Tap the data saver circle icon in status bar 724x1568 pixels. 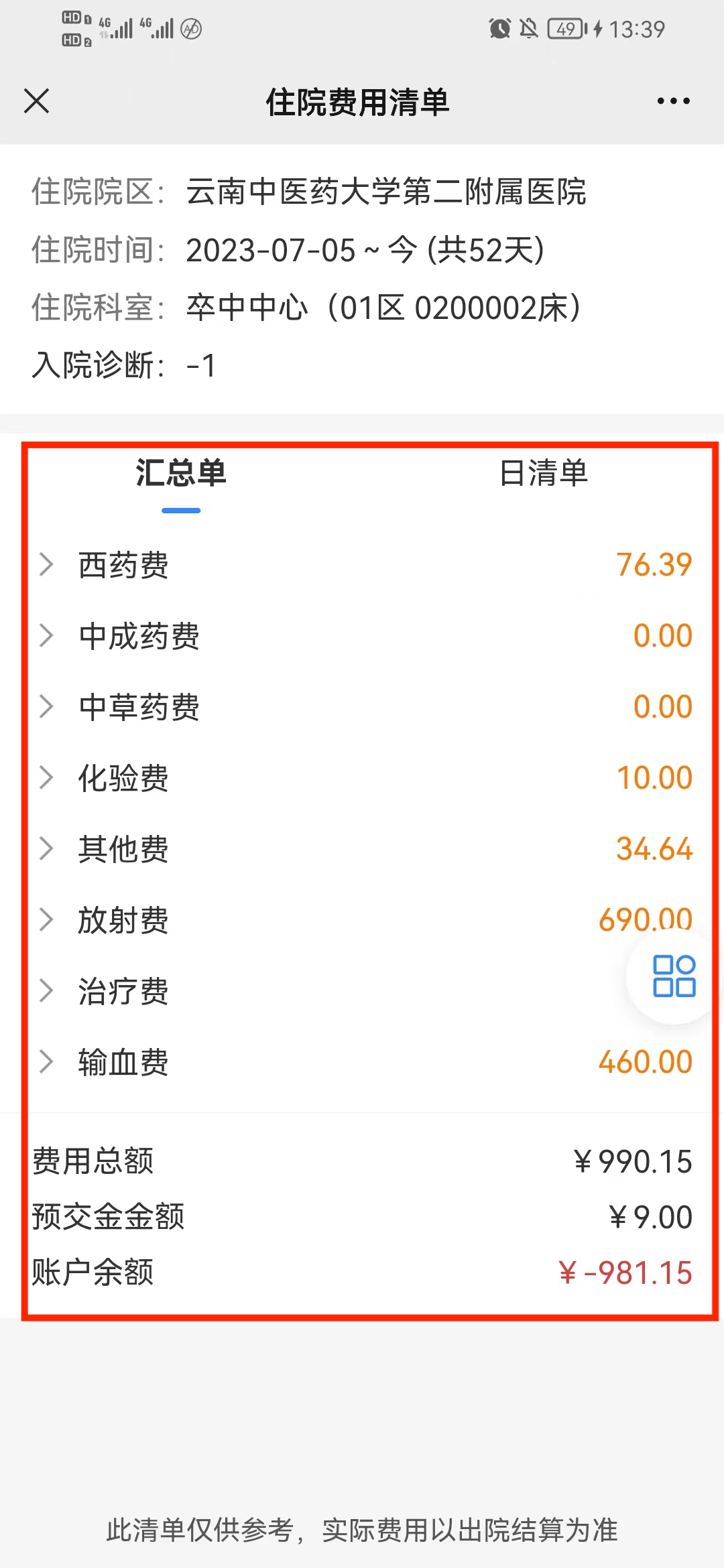[190, 28]
